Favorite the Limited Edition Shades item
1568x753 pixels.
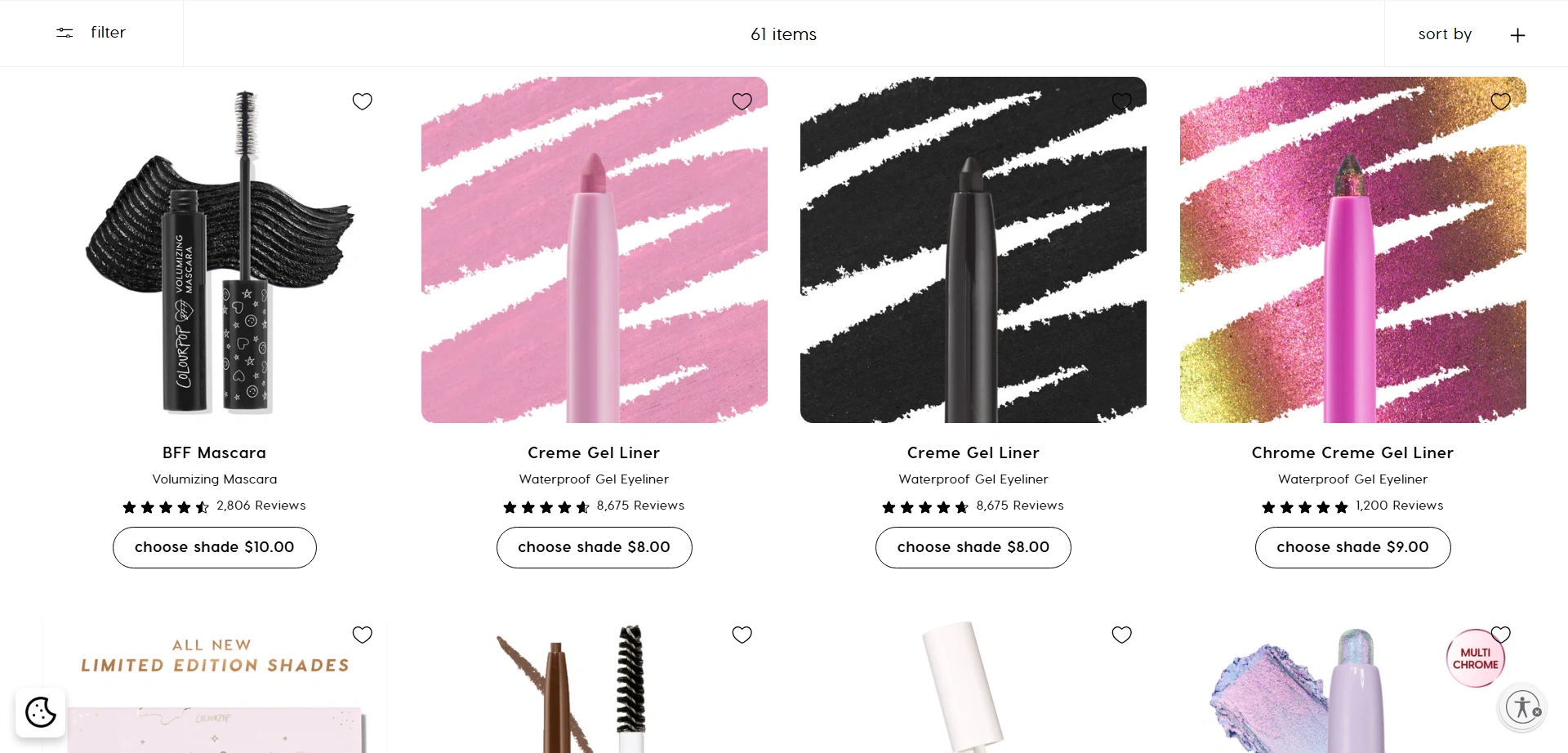click(363, 635)
